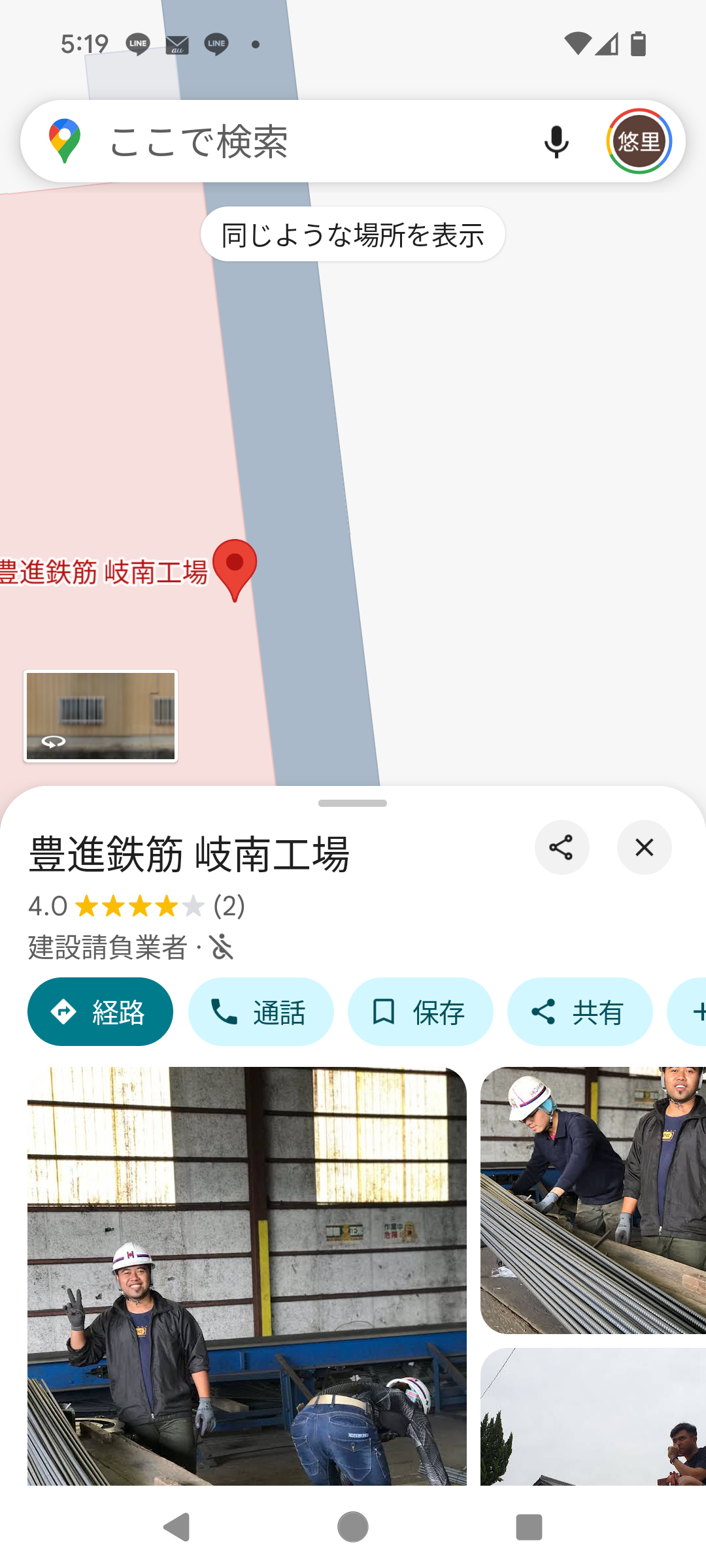Go back with the system back button

pyautogui.click(x=176, y=1527)
